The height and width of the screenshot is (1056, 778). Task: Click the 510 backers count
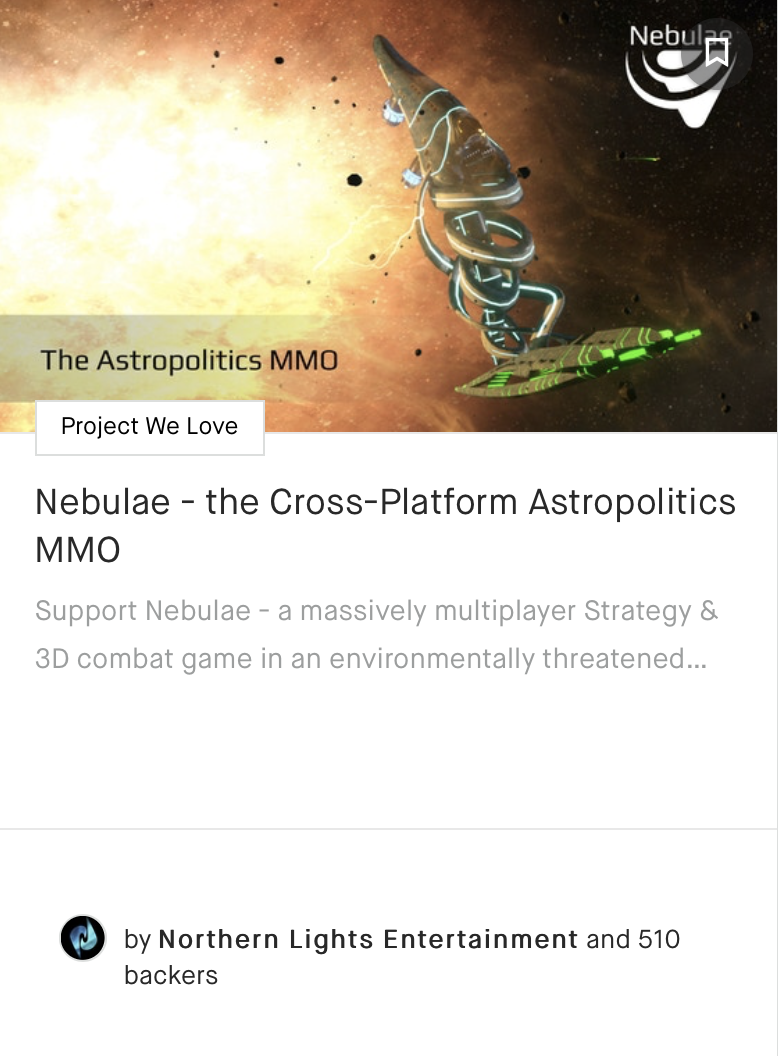tap(657, 939)
